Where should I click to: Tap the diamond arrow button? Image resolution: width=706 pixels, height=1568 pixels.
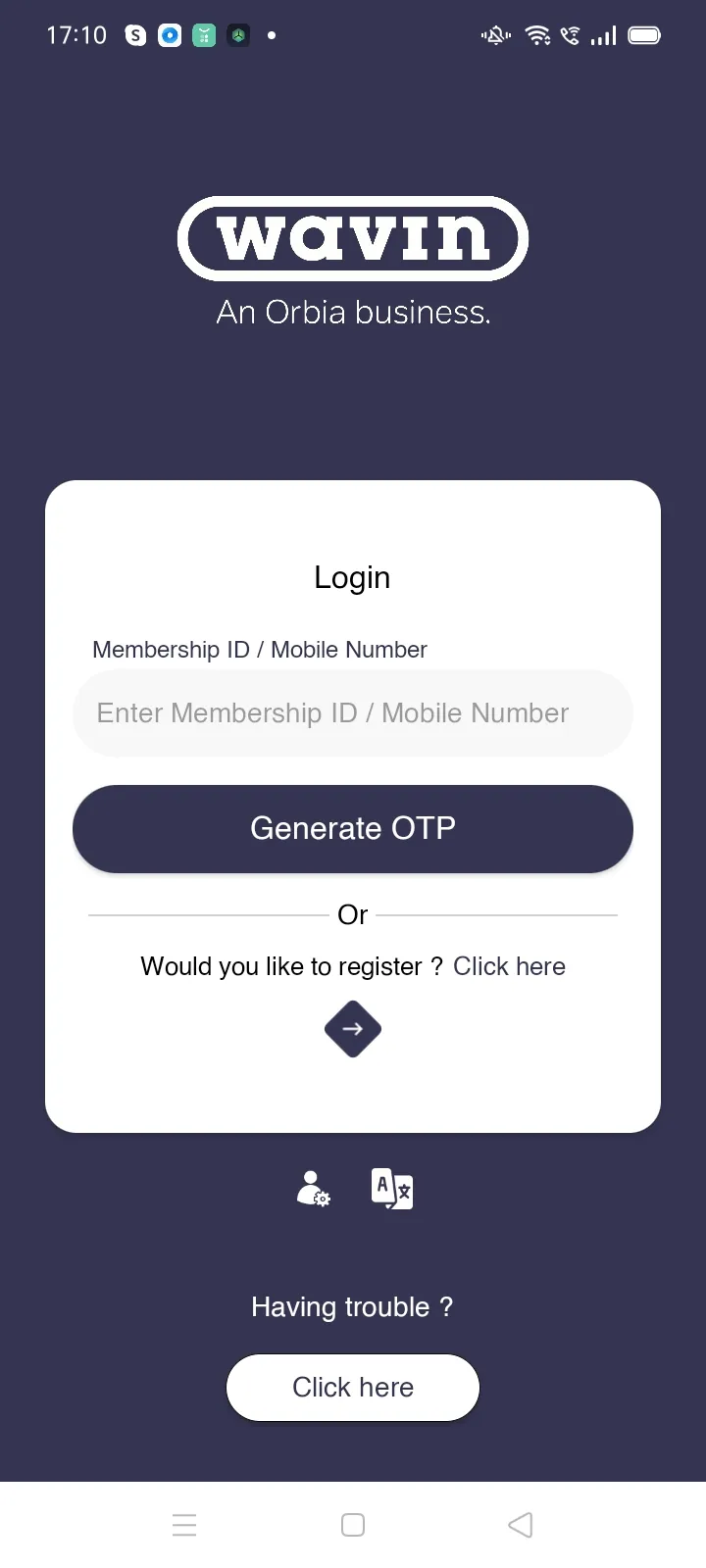tap(353, 1029)
